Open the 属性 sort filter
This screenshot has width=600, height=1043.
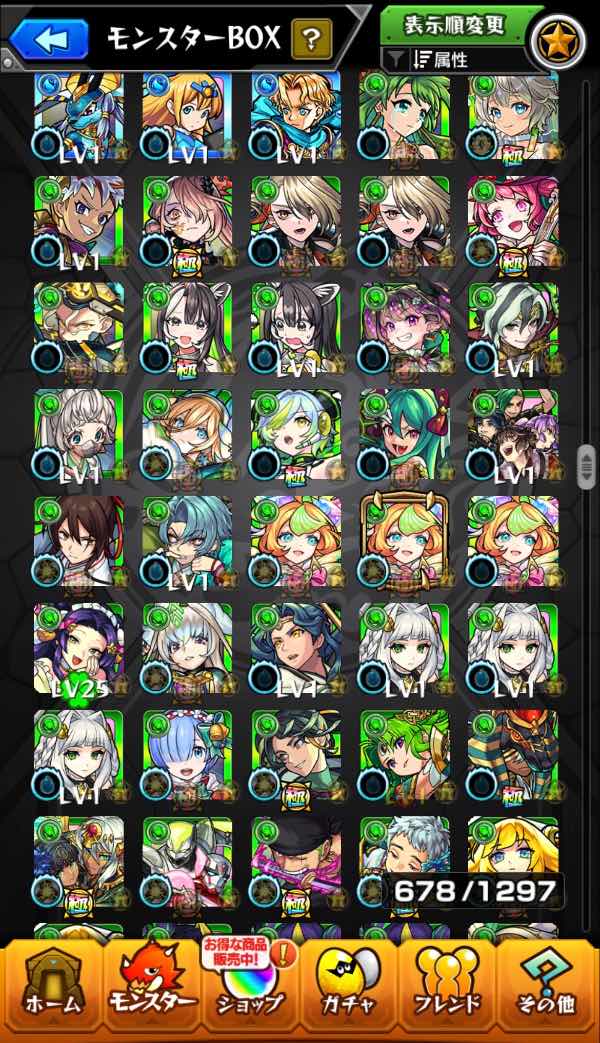[x=453, y=60]
